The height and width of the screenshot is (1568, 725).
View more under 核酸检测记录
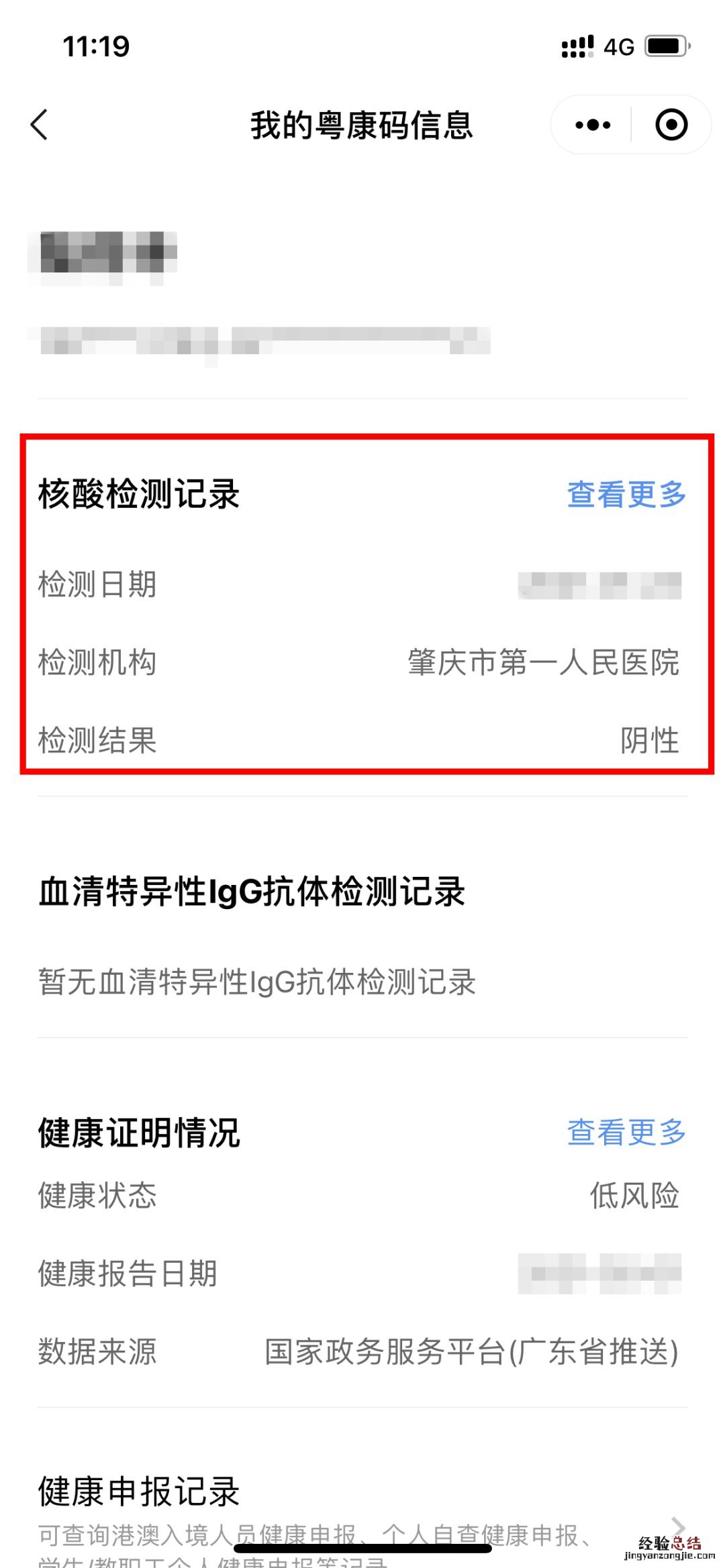point(626,494)
